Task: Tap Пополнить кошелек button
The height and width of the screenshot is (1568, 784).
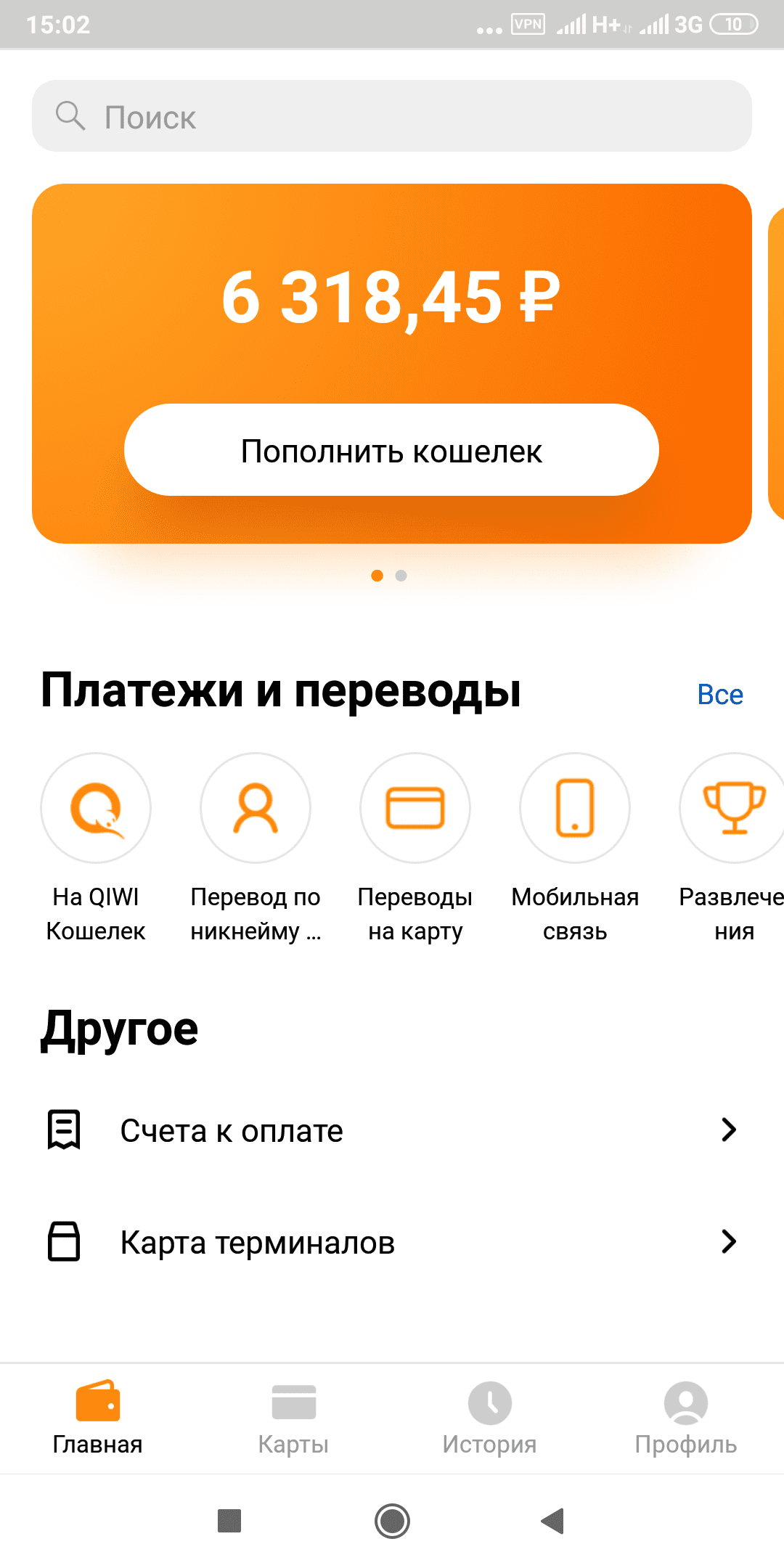Action: pos(391,450)
